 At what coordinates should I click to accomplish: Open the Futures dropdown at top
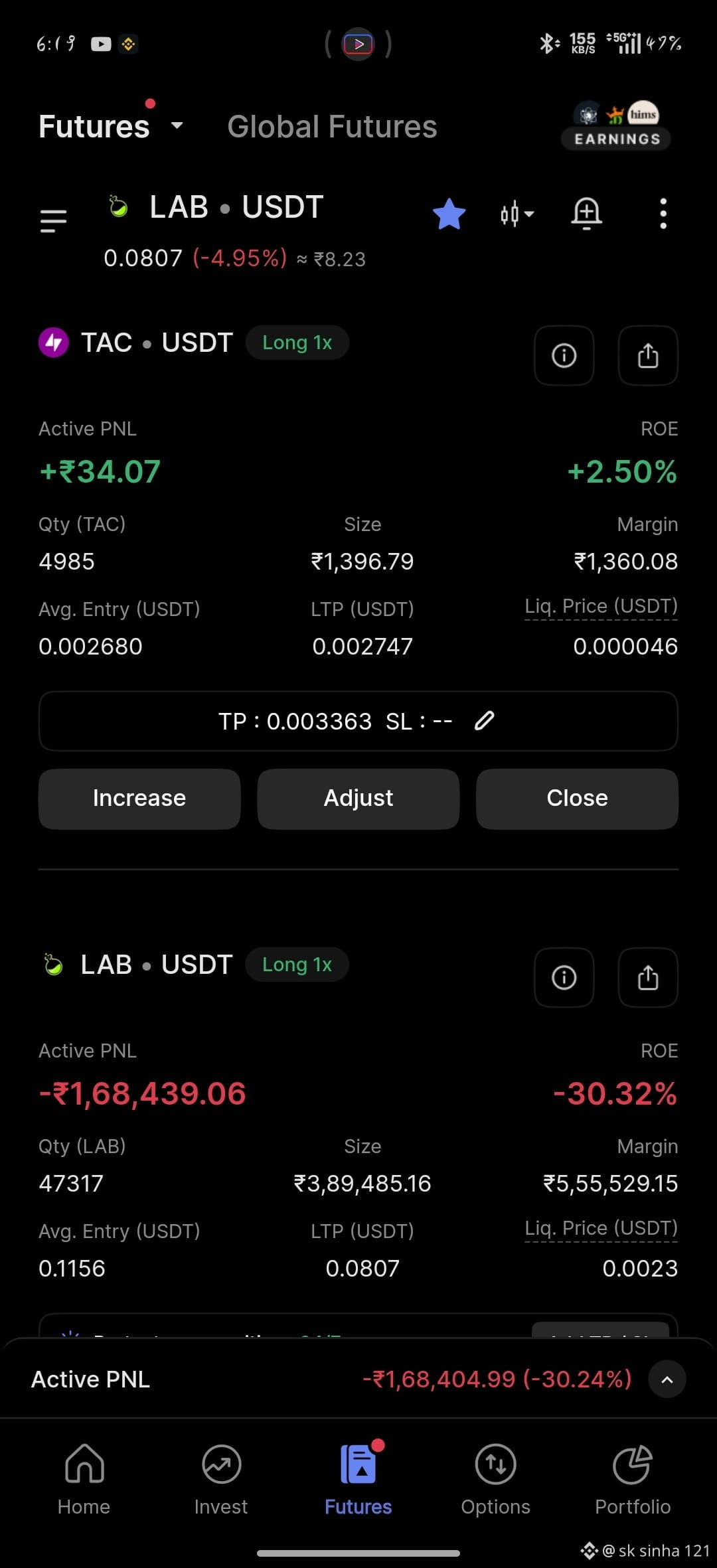pos(111,125)
